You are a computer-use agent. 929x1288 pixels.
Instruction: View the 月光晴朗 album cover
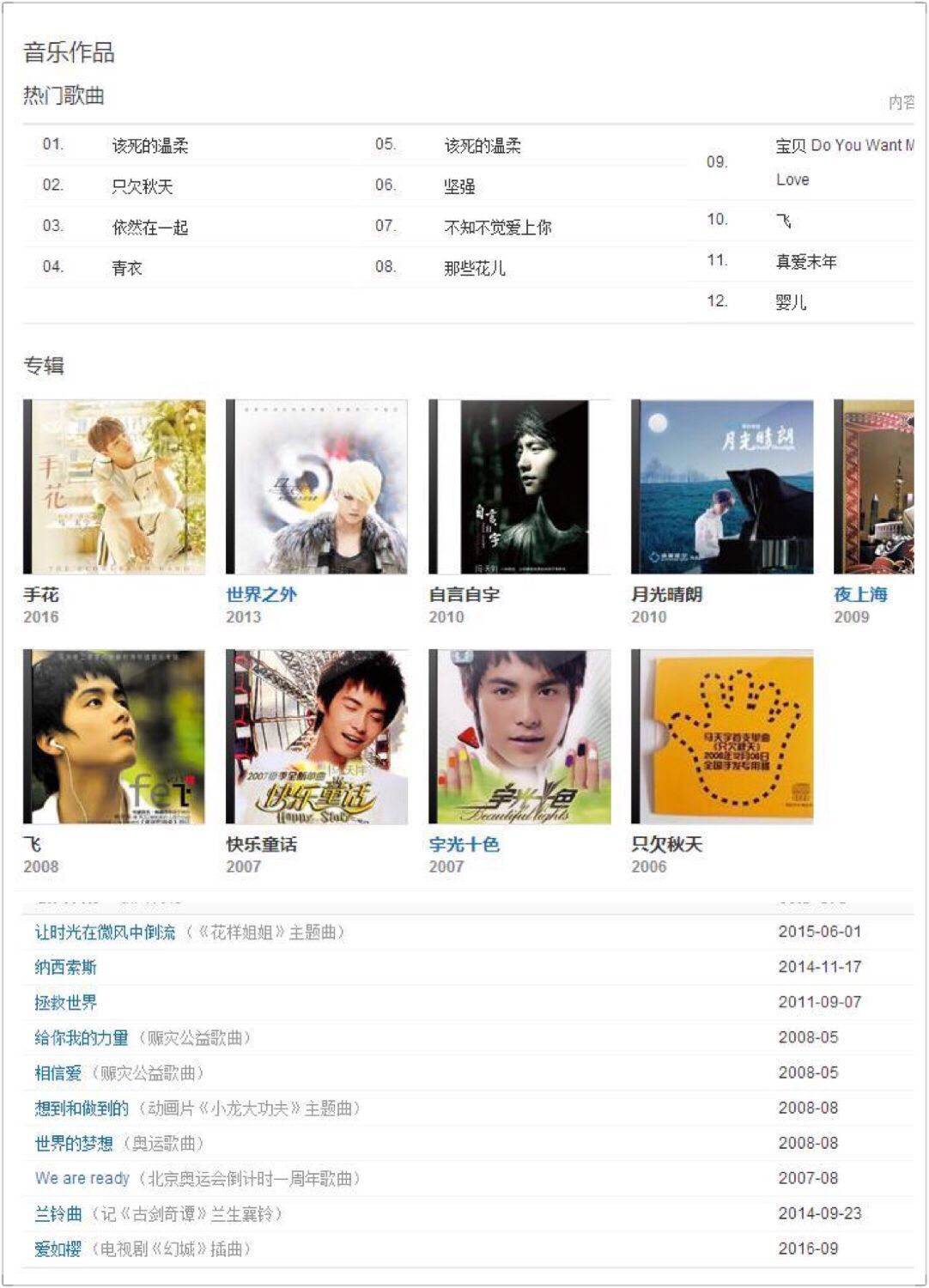click(x=722, y=486)
